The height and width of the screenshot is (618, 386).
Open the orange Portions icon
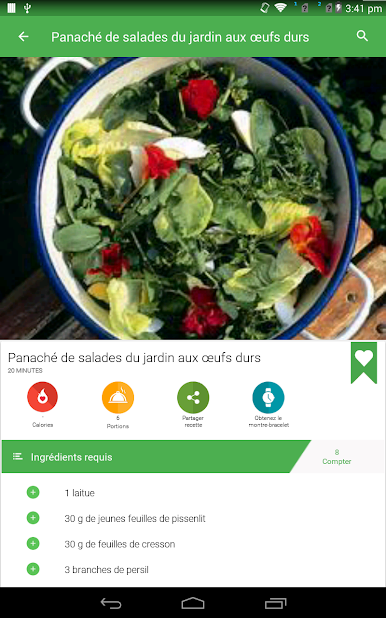pos(118,397)
